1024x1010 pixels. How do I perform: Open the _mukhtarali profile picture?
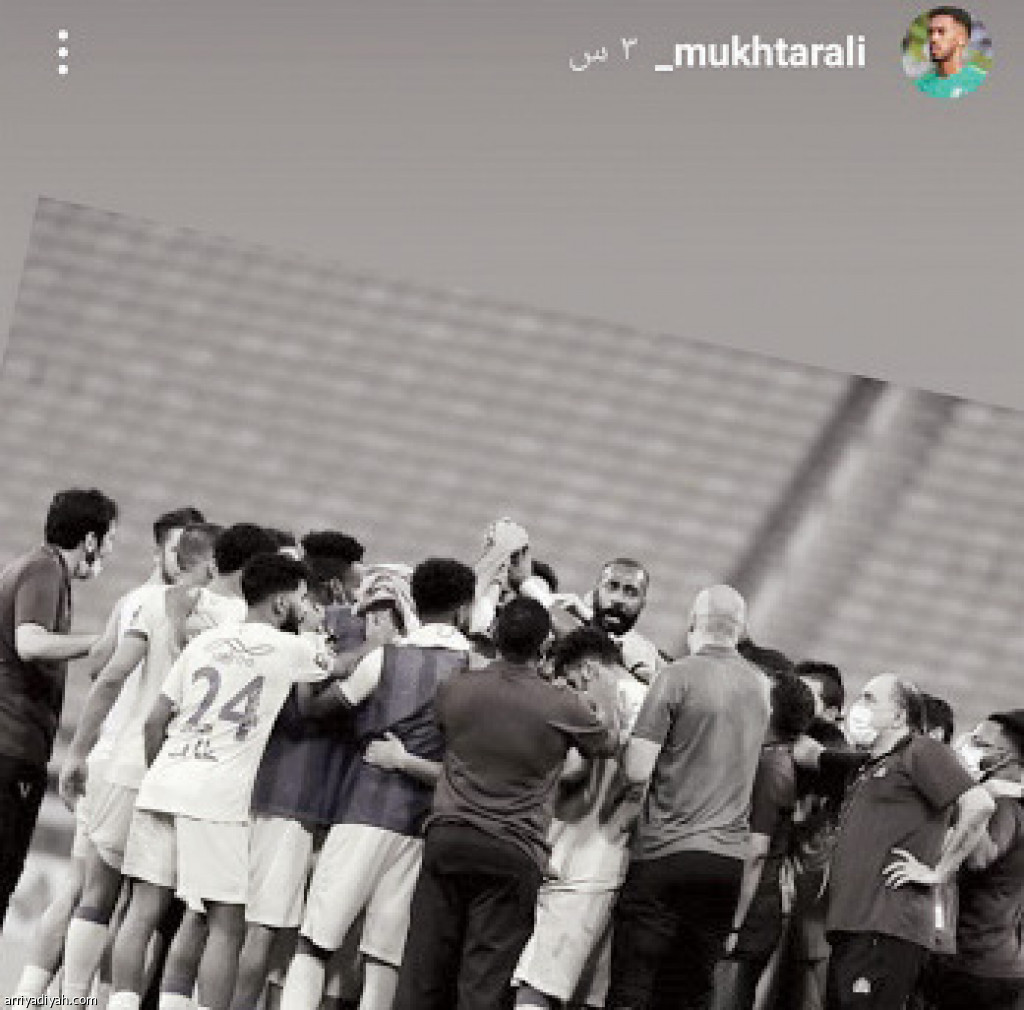click(x=946, y=54)
